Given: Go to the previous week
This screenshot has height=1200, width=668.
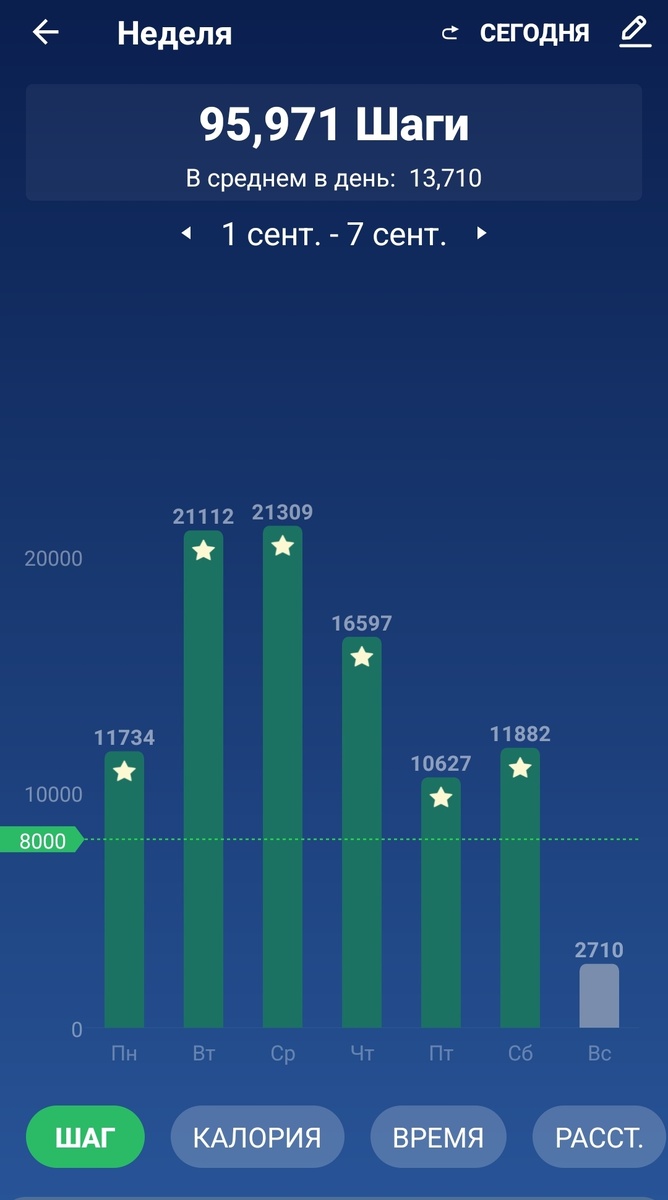Looking at the screenshot, I should click(x=186, y=234).
